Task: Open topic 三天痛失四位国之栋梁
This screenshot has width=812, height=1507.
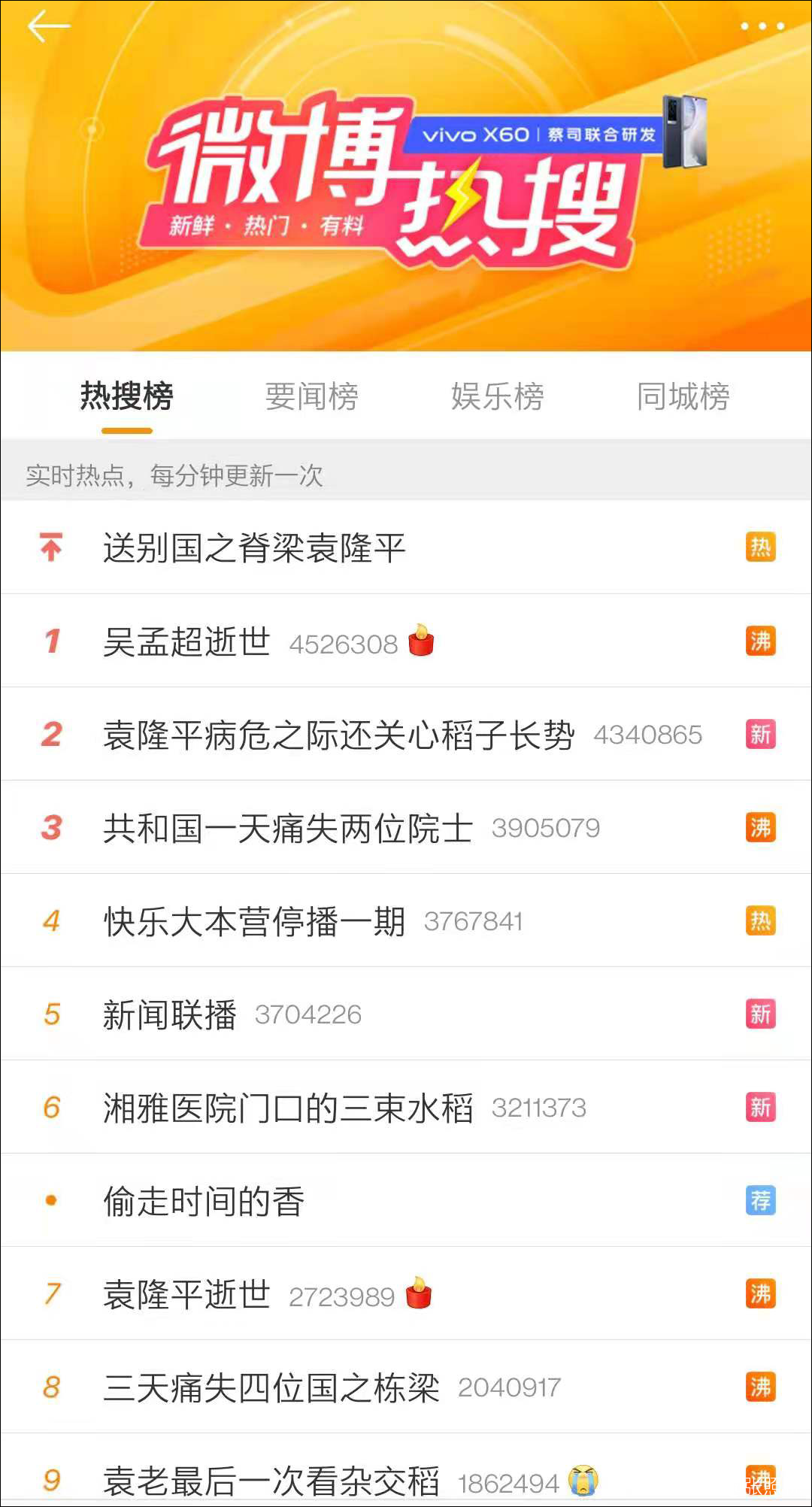Action: click(271, 1387)
